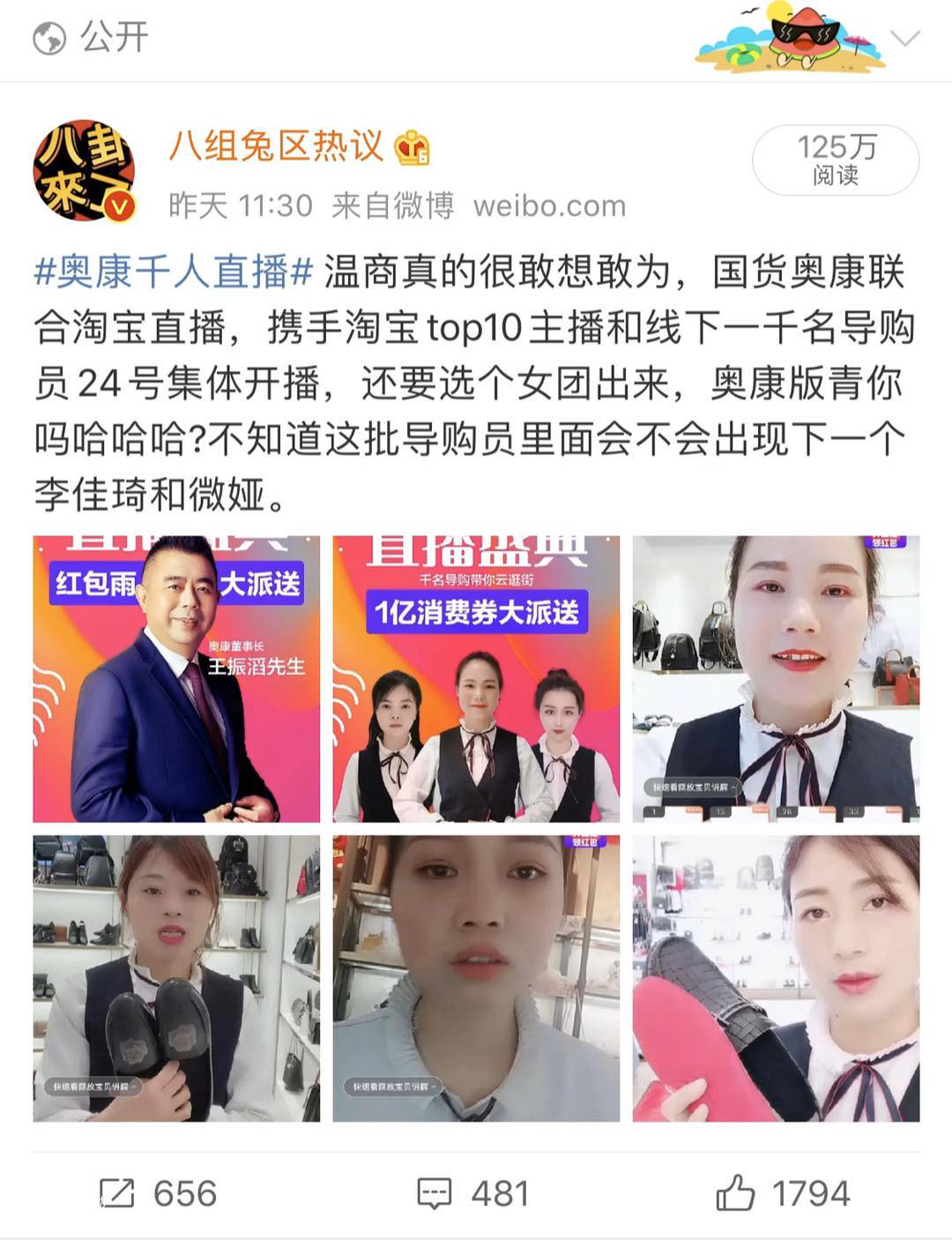Open the #奥康千人直播# hashtag topic
The height and width of the screenshot is (1240, 952).
[x=174, y=273]
